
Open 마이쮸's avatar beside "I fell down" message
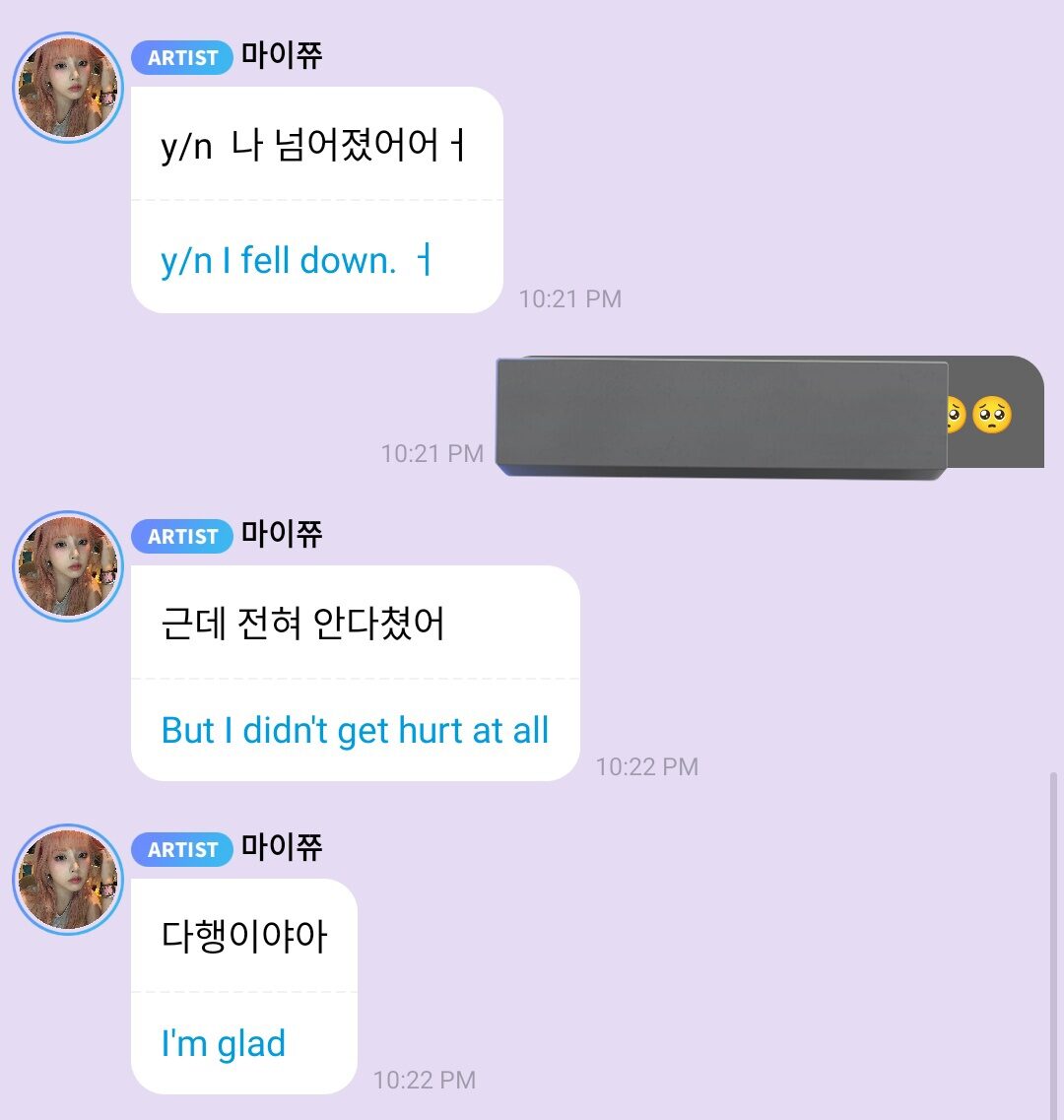pos(67,88)
